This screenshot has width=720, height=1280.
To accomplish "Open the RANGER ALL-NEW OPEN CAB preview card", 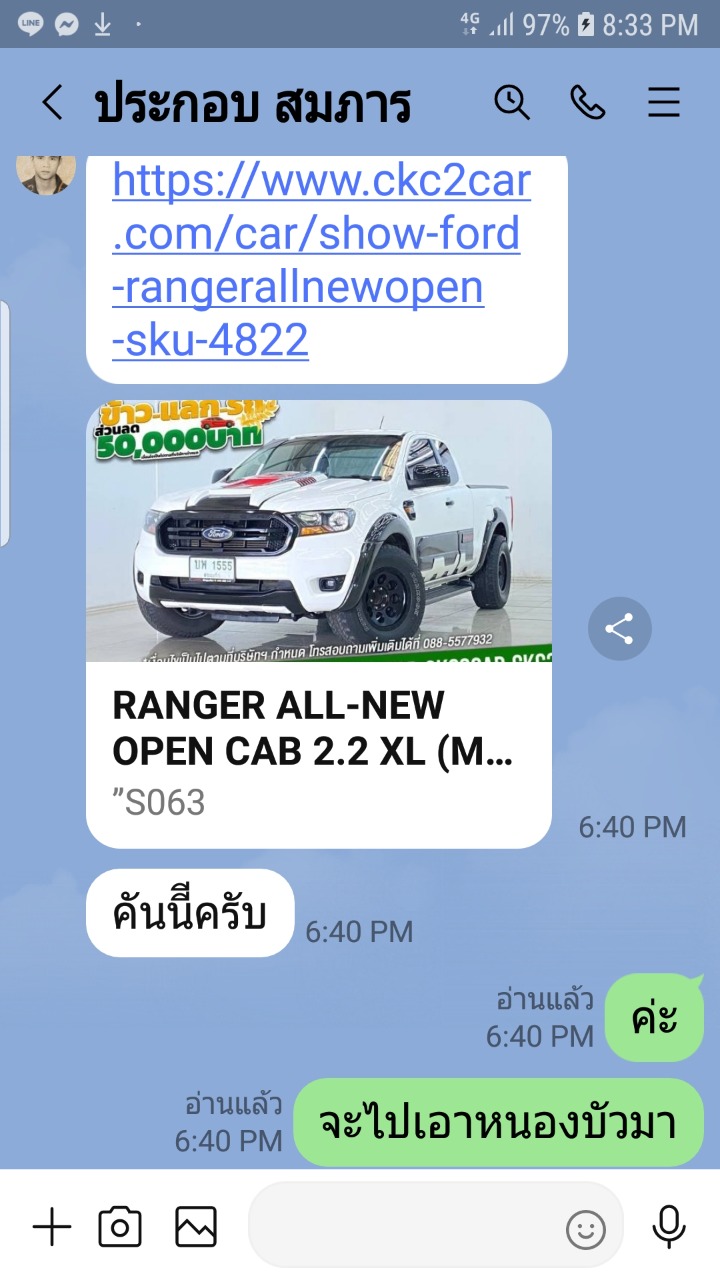I will pos(319,624).
